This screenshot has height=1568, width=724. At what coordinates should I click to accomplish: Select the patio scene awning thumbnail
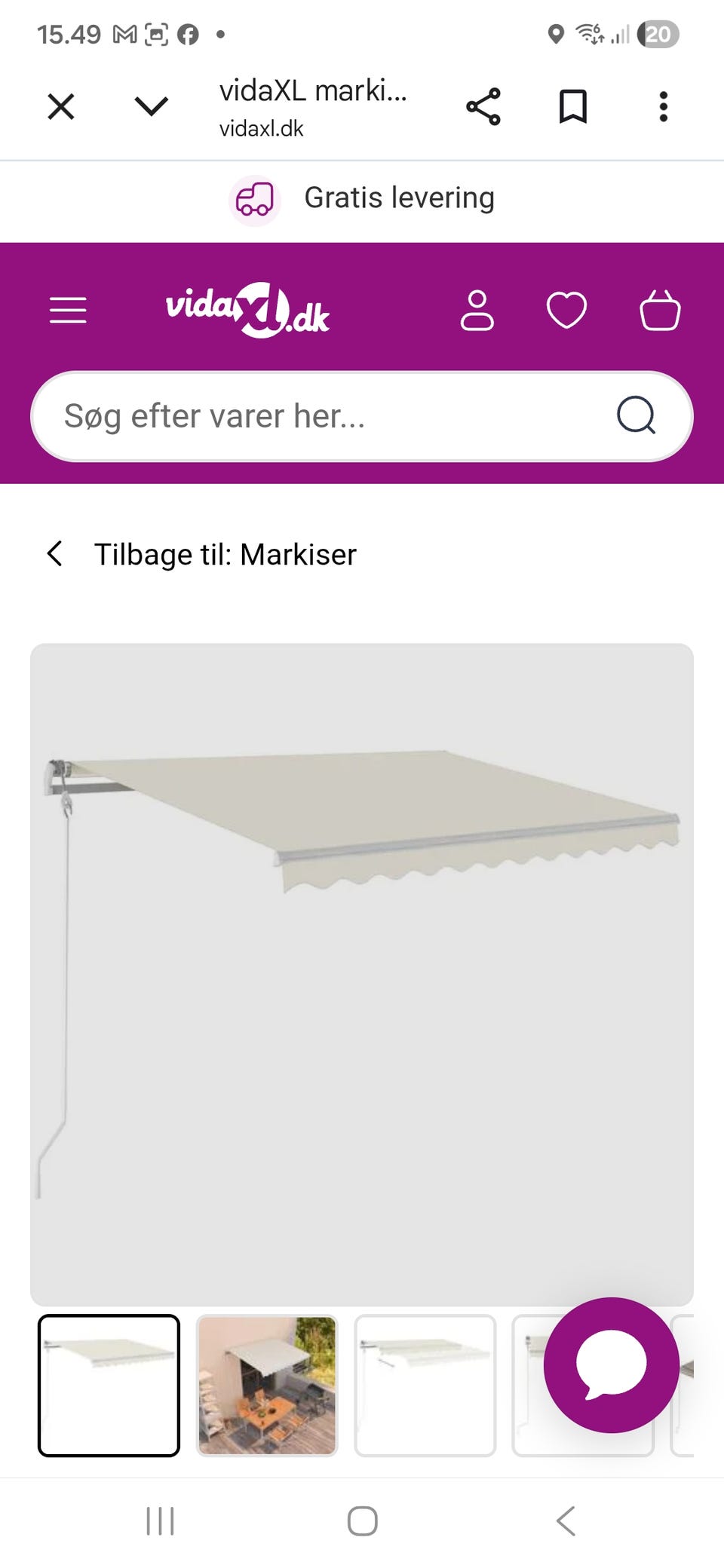[267, 1387]
